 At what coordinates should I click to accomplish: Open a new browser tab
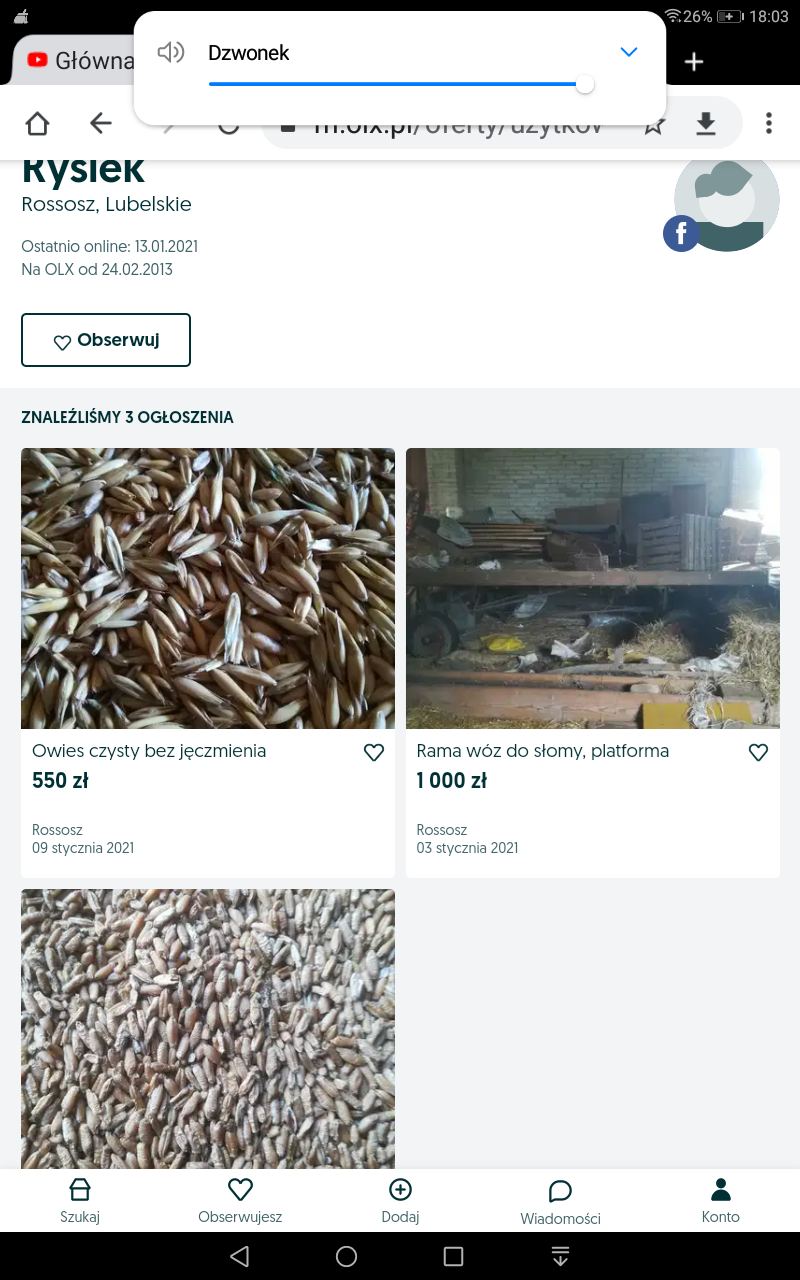coord(694,62)
